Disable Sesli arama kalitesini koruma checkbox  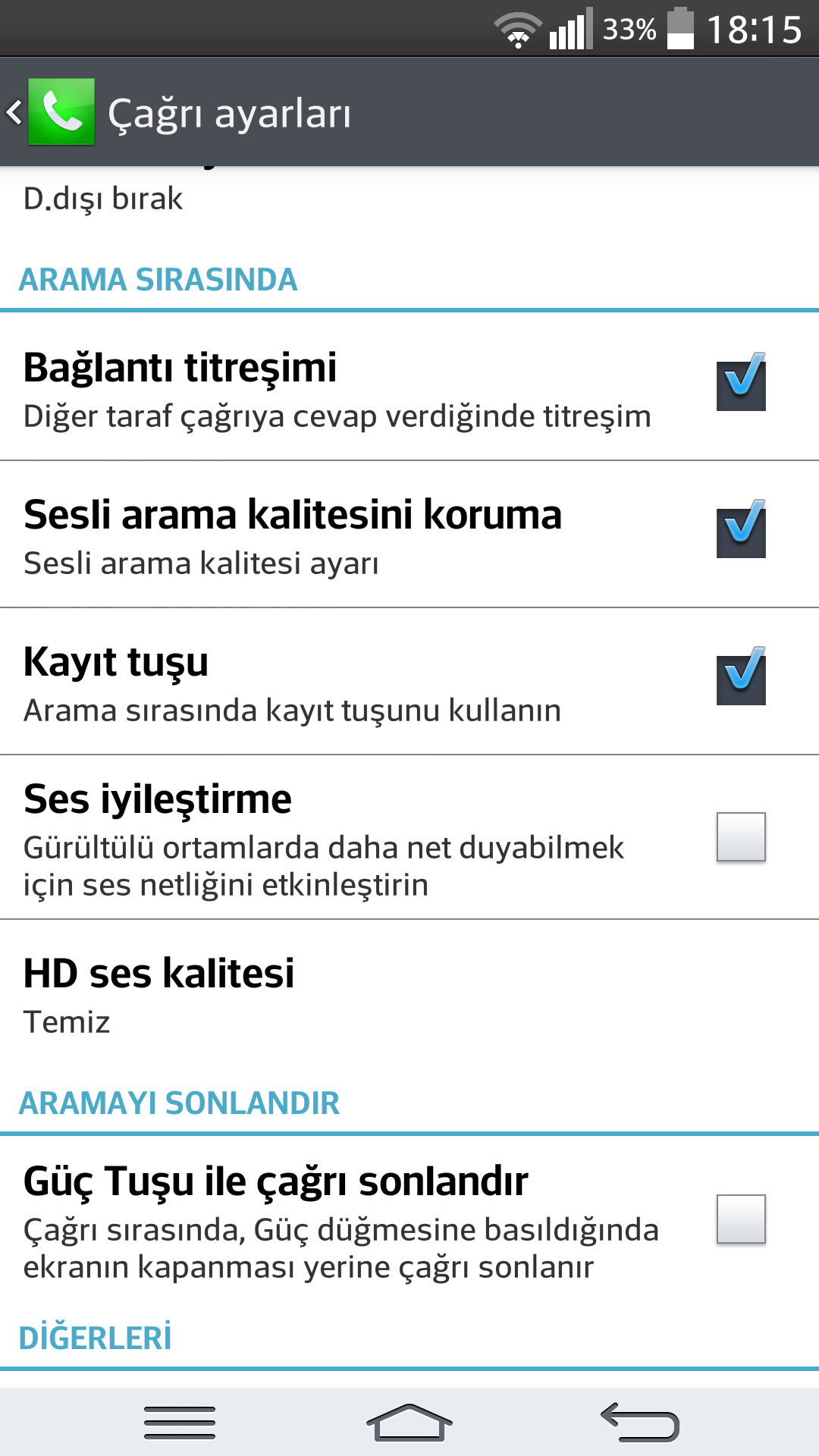[741, 532]
